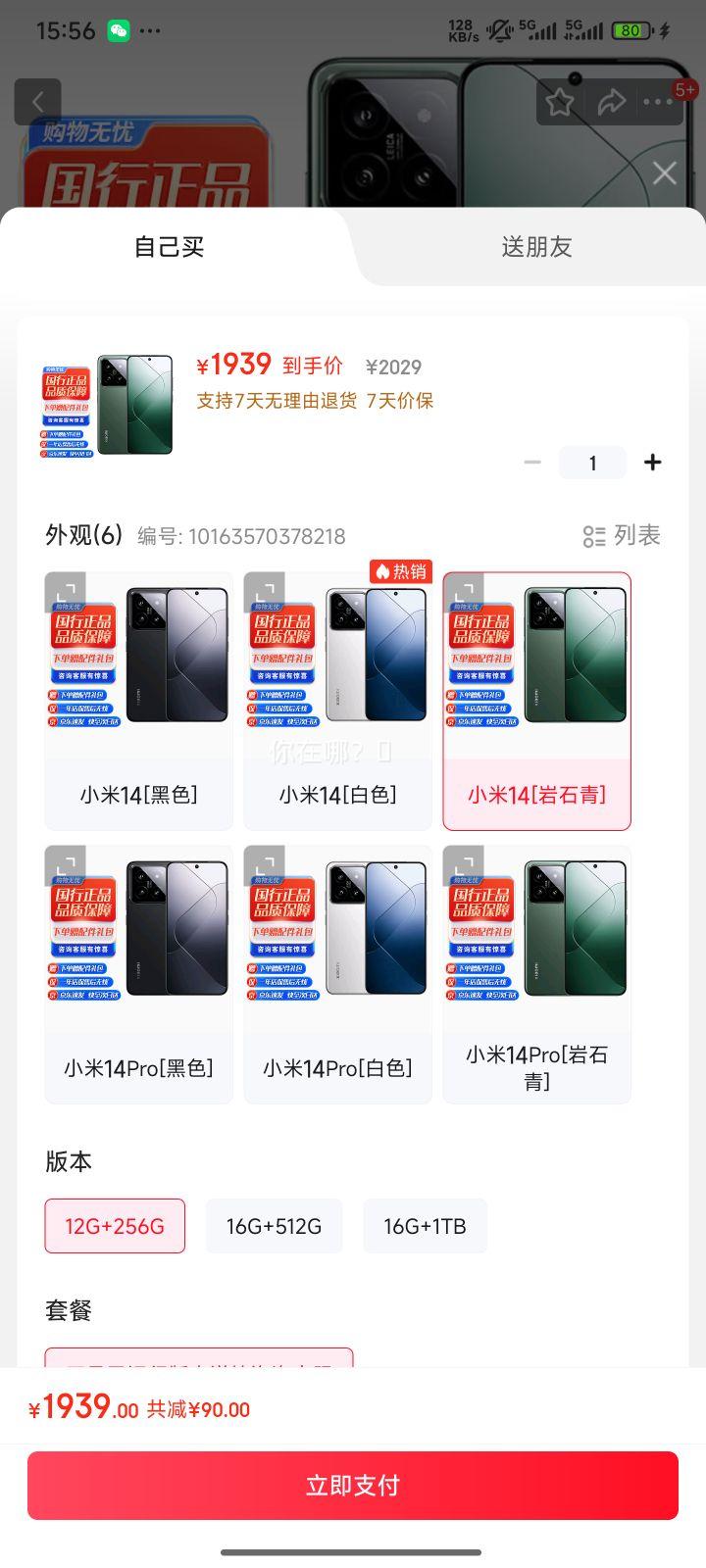Pick the 16G+1TB version
The height and width of the screenshot is (1568, 706).
click(x=425, y=1226)
